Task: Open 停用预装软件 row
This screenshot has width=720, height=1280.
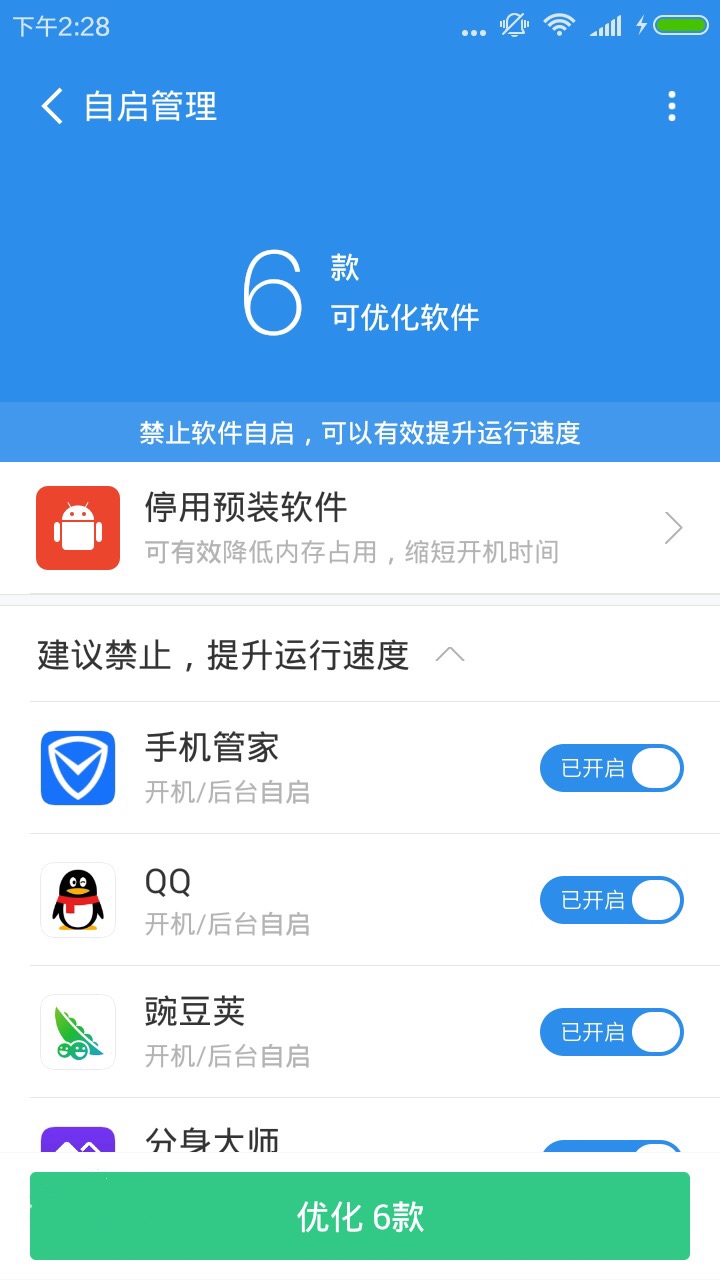Action: [360, 528]
